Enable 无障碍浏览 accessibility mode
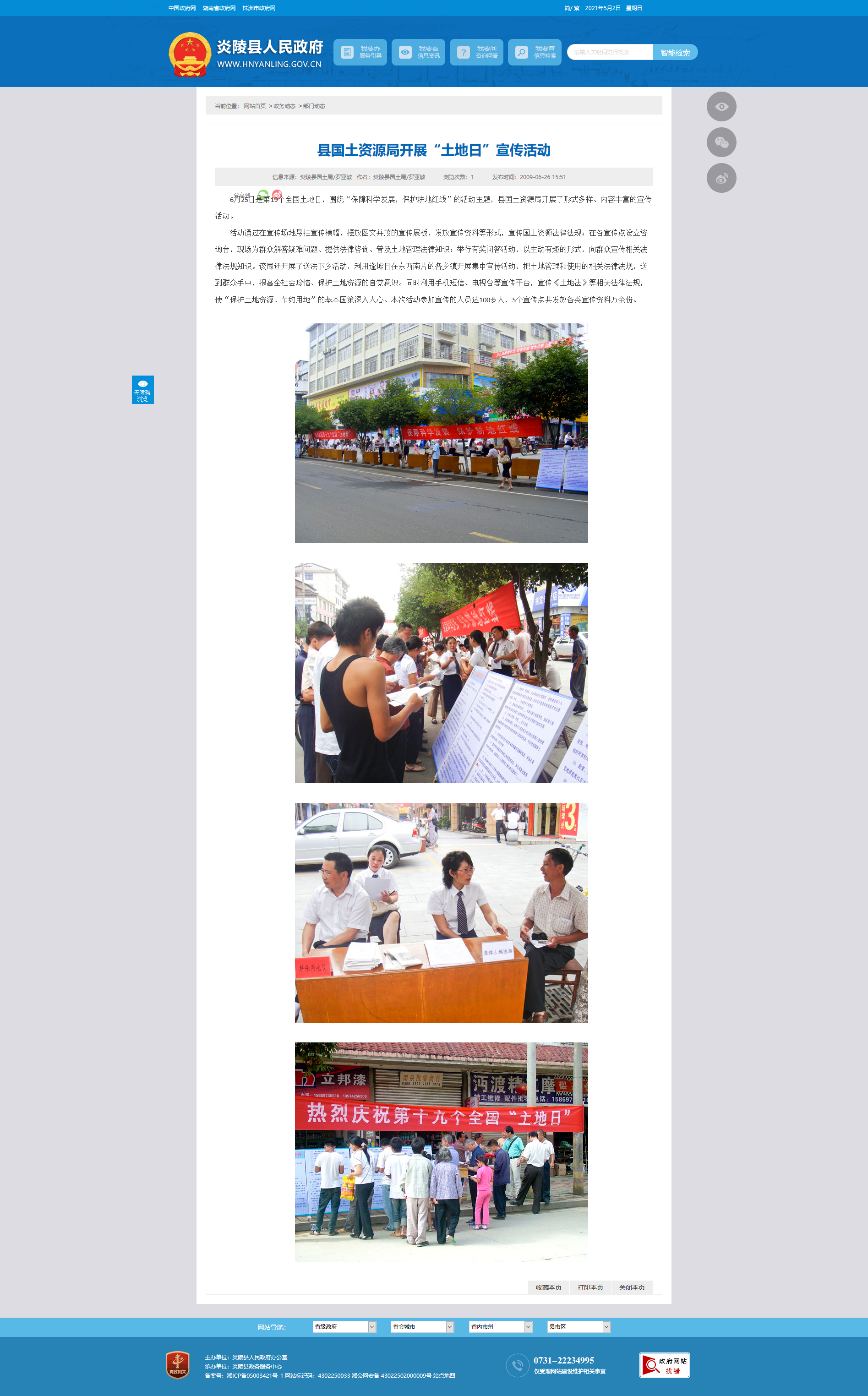This screenshot has height=1396, width=868. click(142, 390)
